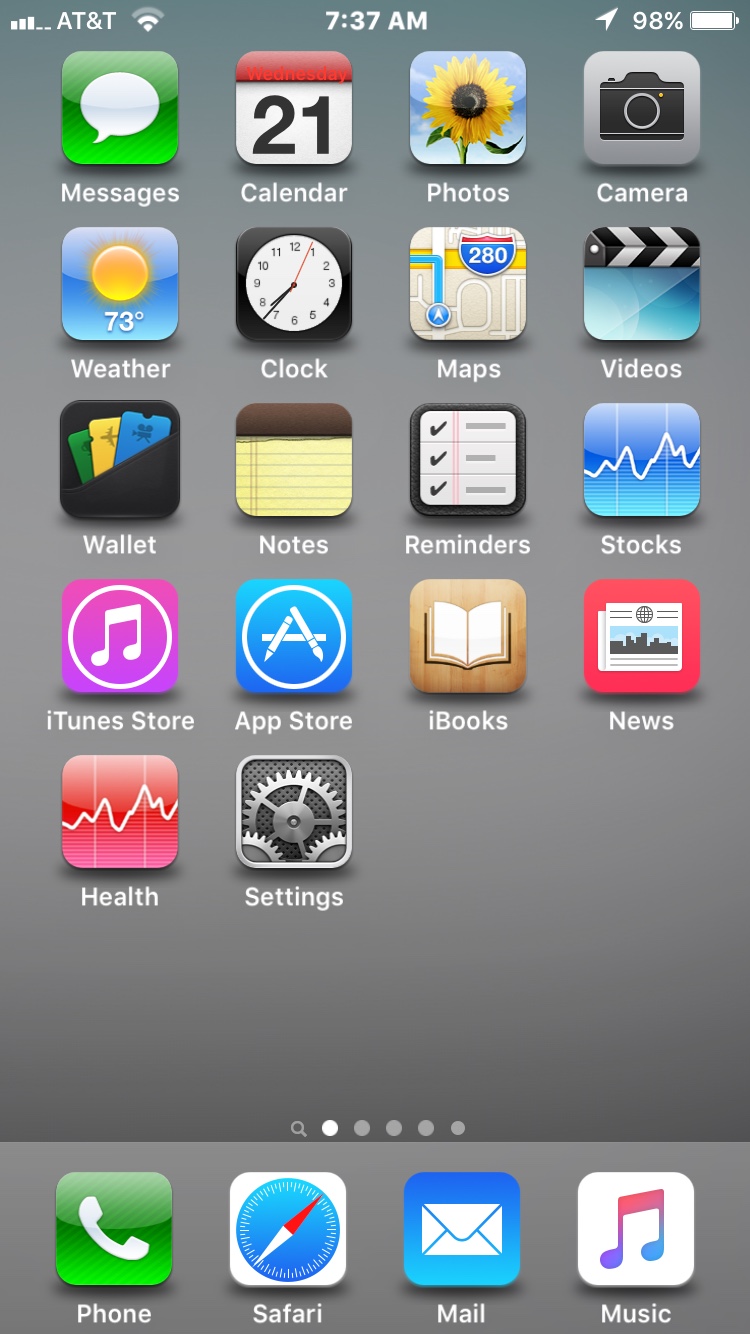750x1334 pixels.
Task: Open the Messages app
Action: [x=120, y=108]
